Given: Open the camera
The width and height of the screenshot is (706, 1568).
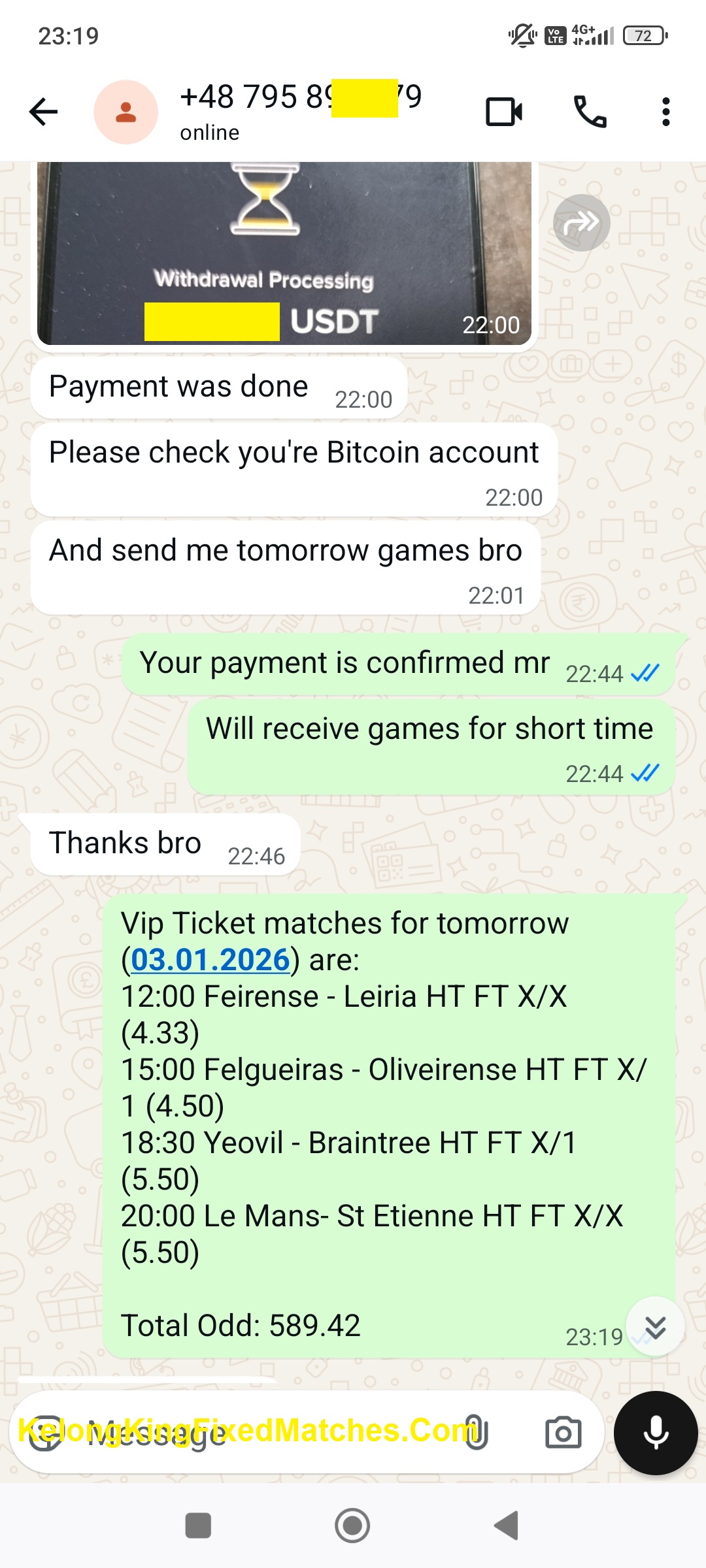Looking at the screenshot, I should pos(563,1433).
